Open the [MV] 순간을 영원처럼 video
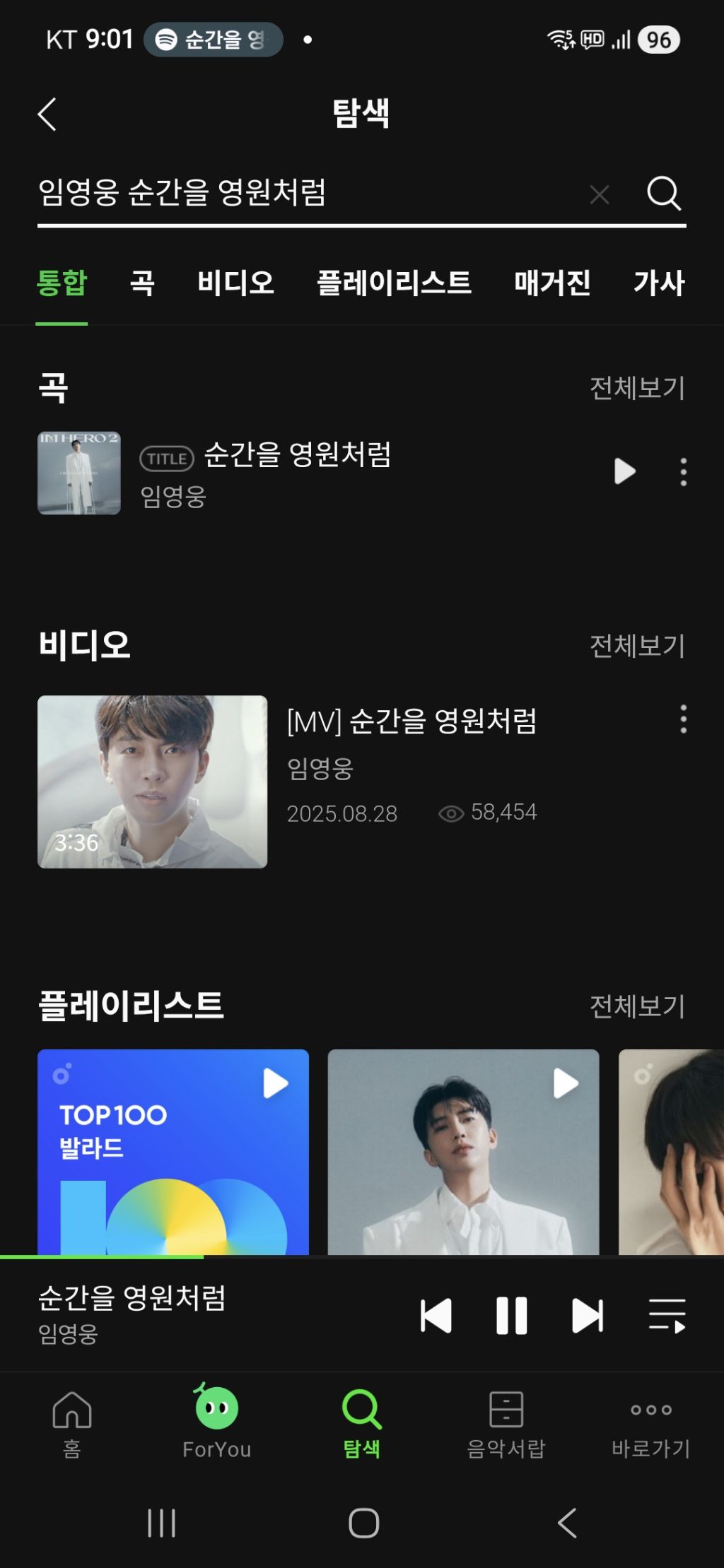724x1568 pixels. click(x=153, y=782)
